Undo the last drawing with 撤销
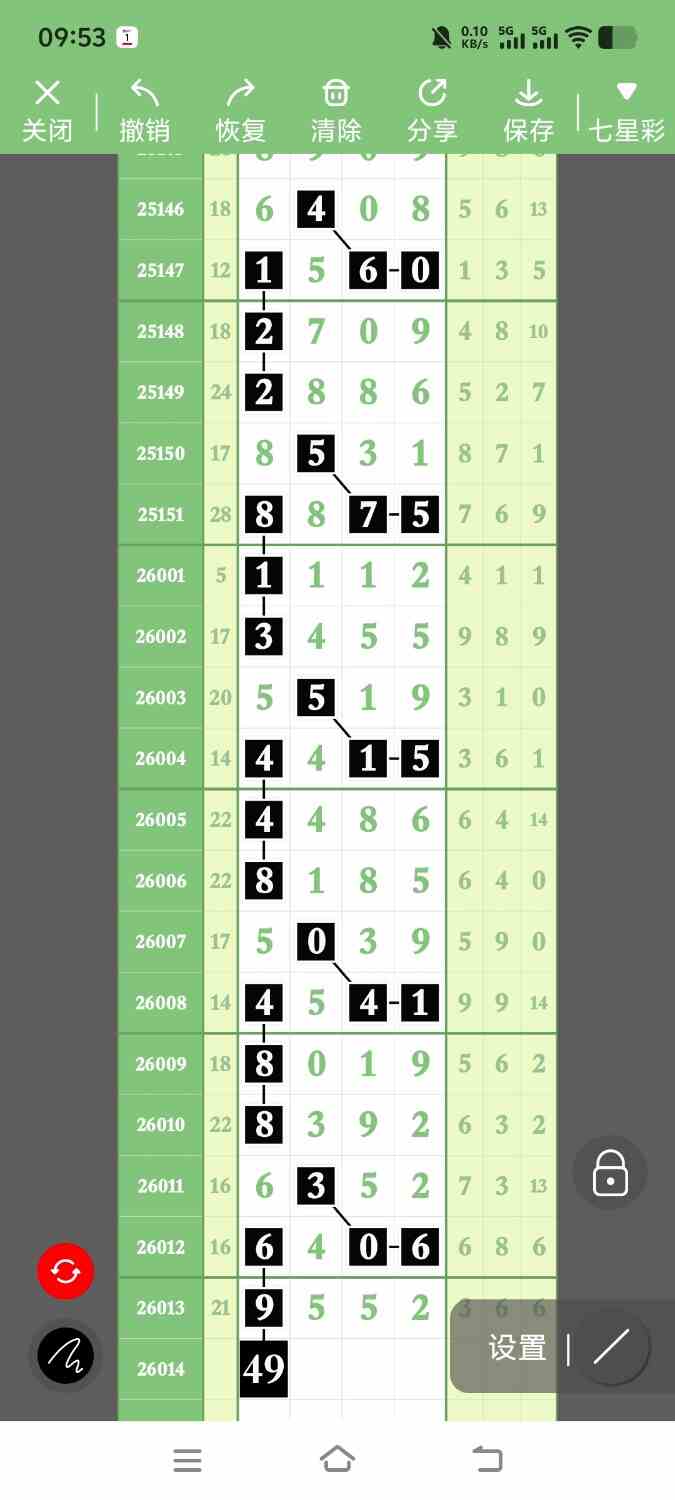The image size is (675, 1500). 144,111
